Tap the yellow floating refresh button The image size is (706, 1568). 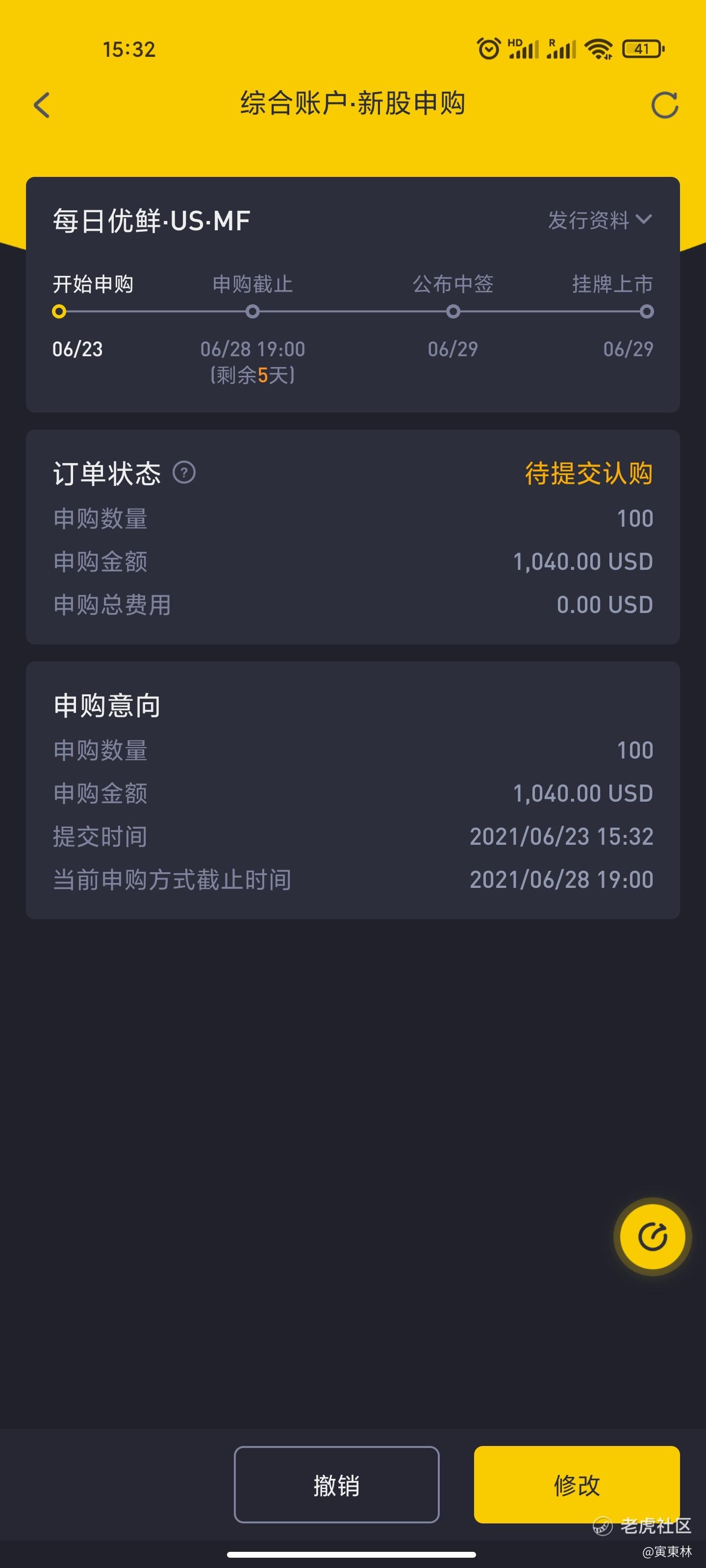point(653,1236)
